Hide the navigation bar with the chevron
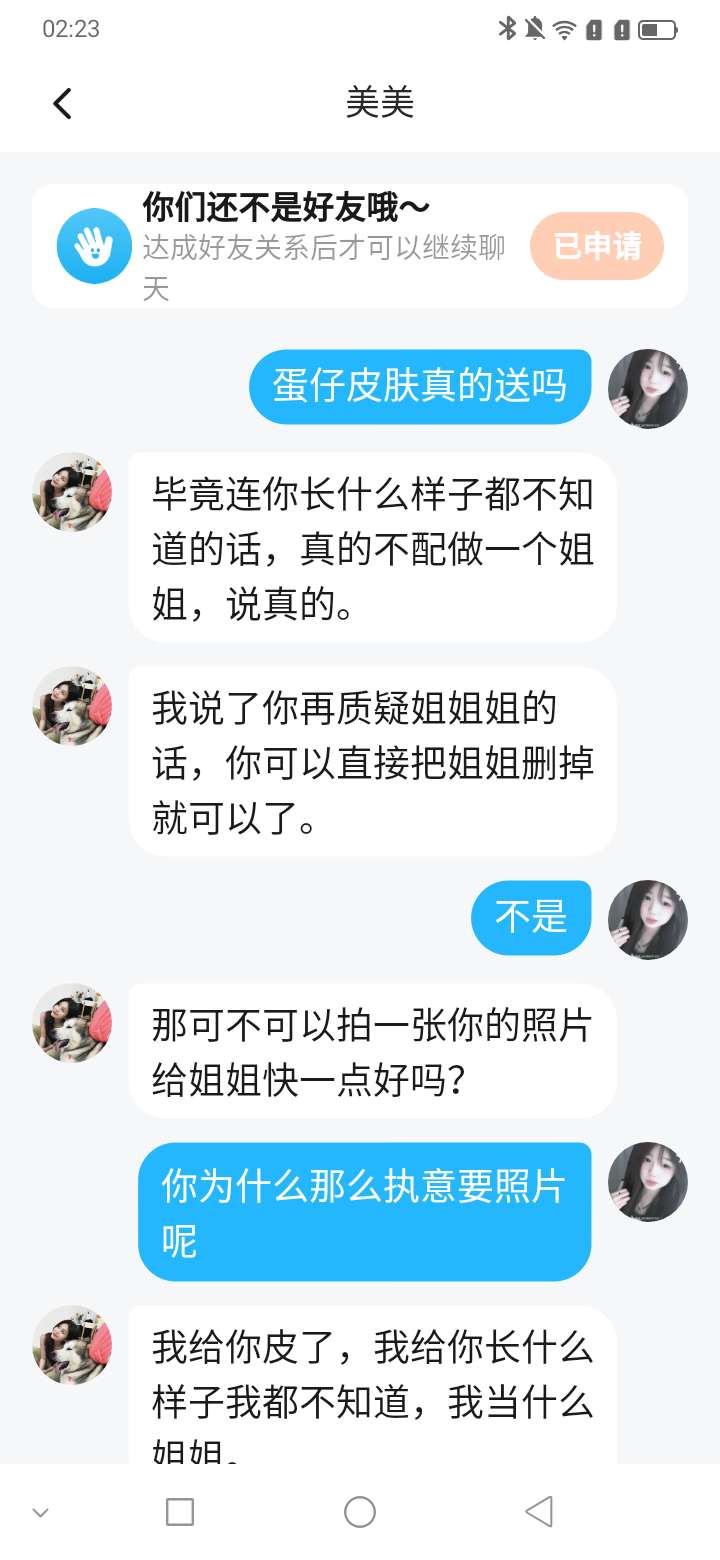Viewport: 720px width, 1560px height. click(41, 1512)
